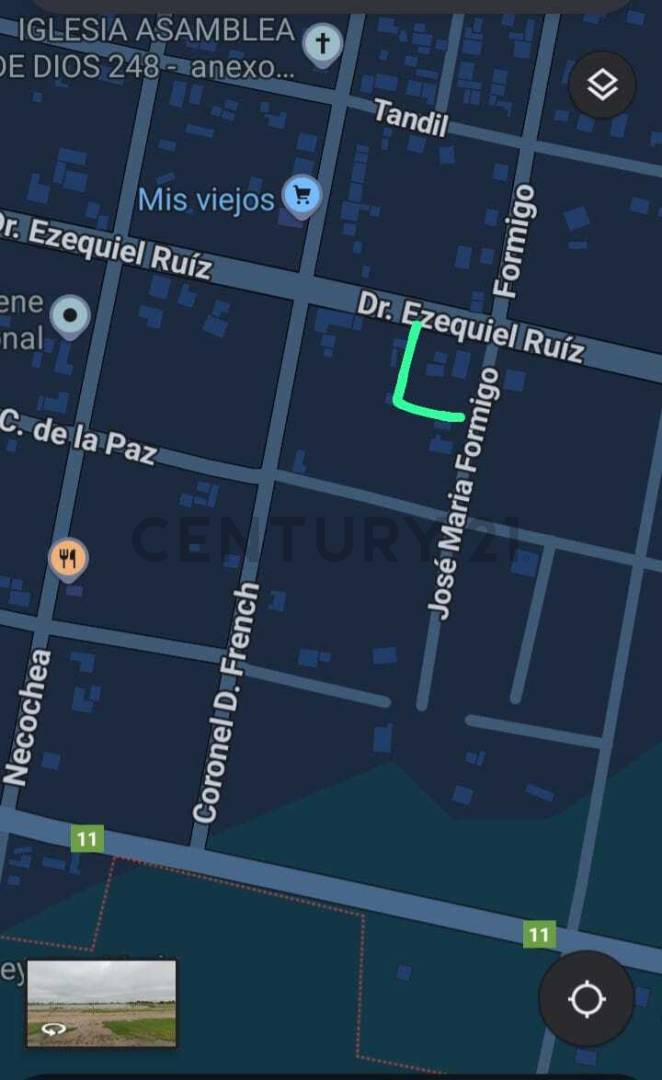Open the orange restaurant pin near Necochea
Image resolution: width=662 pixels, height=1080 pixels.
coord(68,559)
